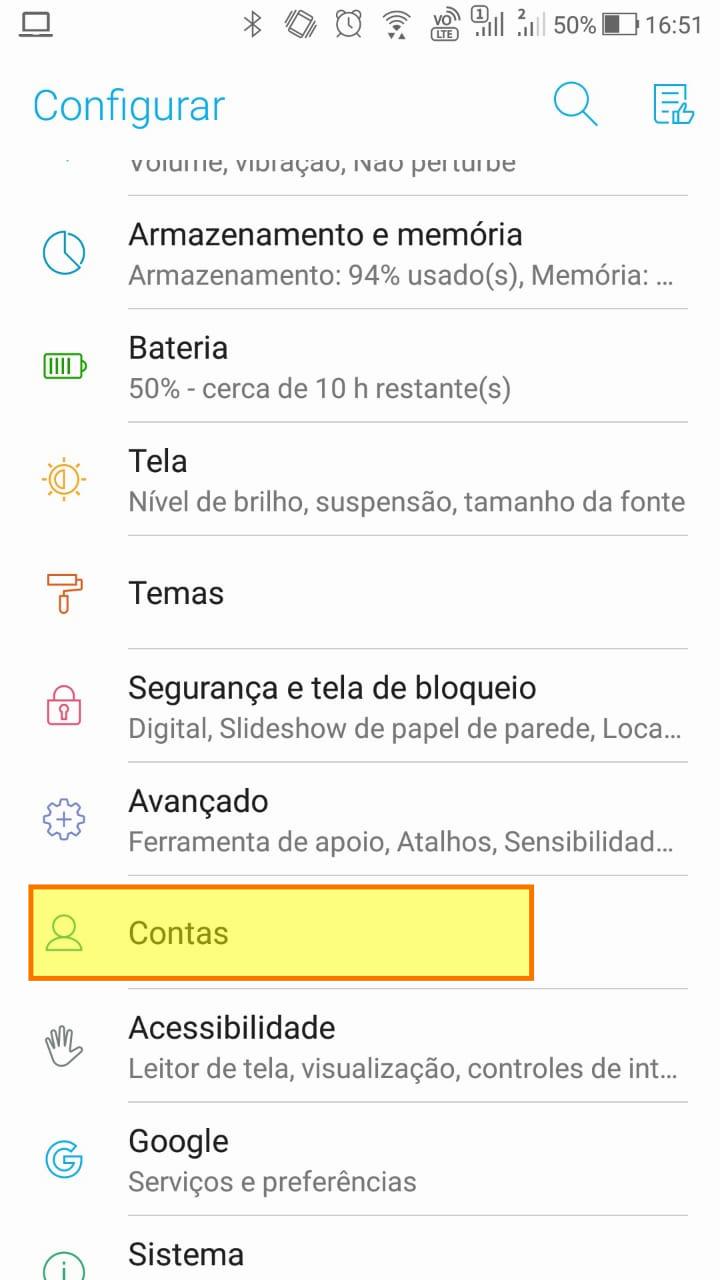The image size is (720, 1280).
Task: Open the settings search magnifier
Action: pos(575,104)
